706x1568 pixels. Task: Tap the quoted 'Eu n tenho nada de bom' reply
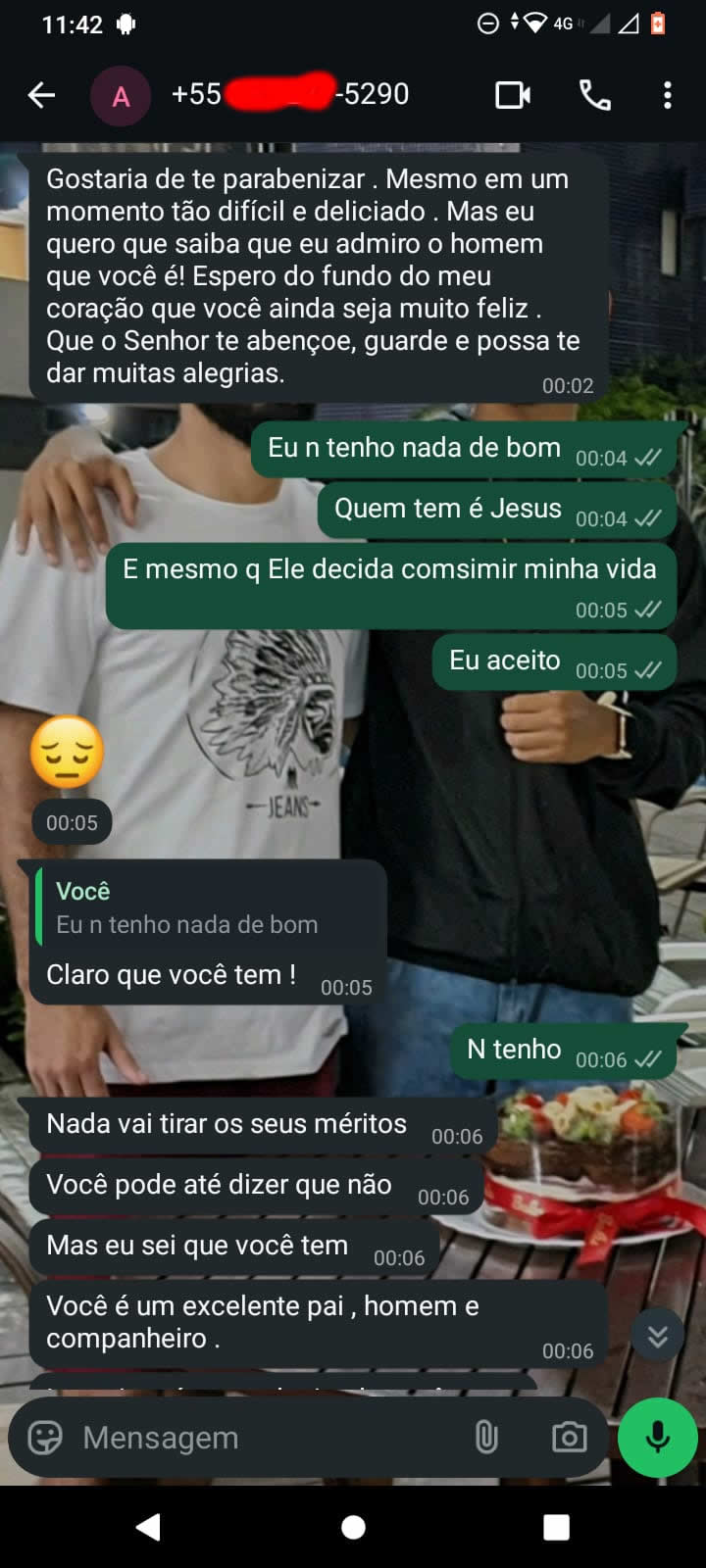[206, 906]
